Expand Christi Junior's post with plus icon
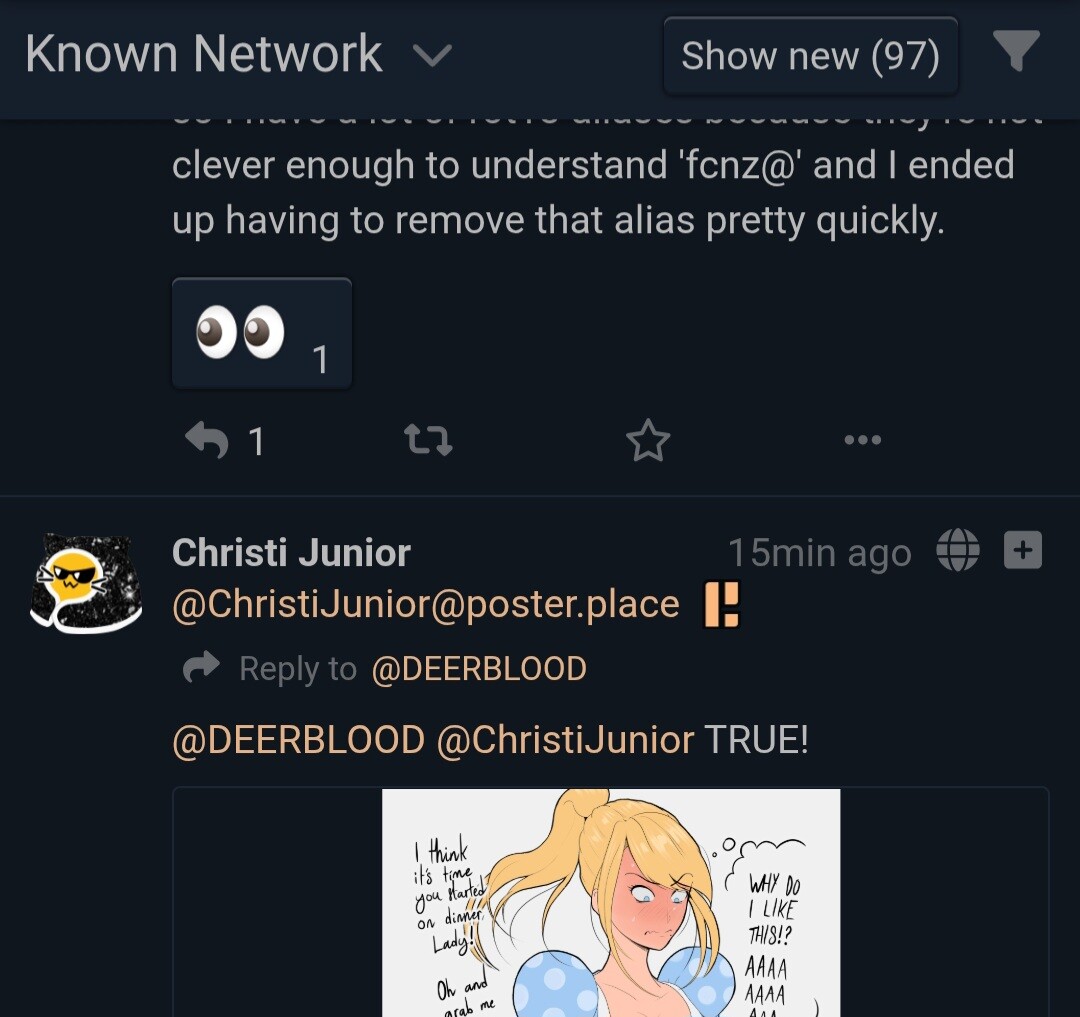 tap(1022, 551)
